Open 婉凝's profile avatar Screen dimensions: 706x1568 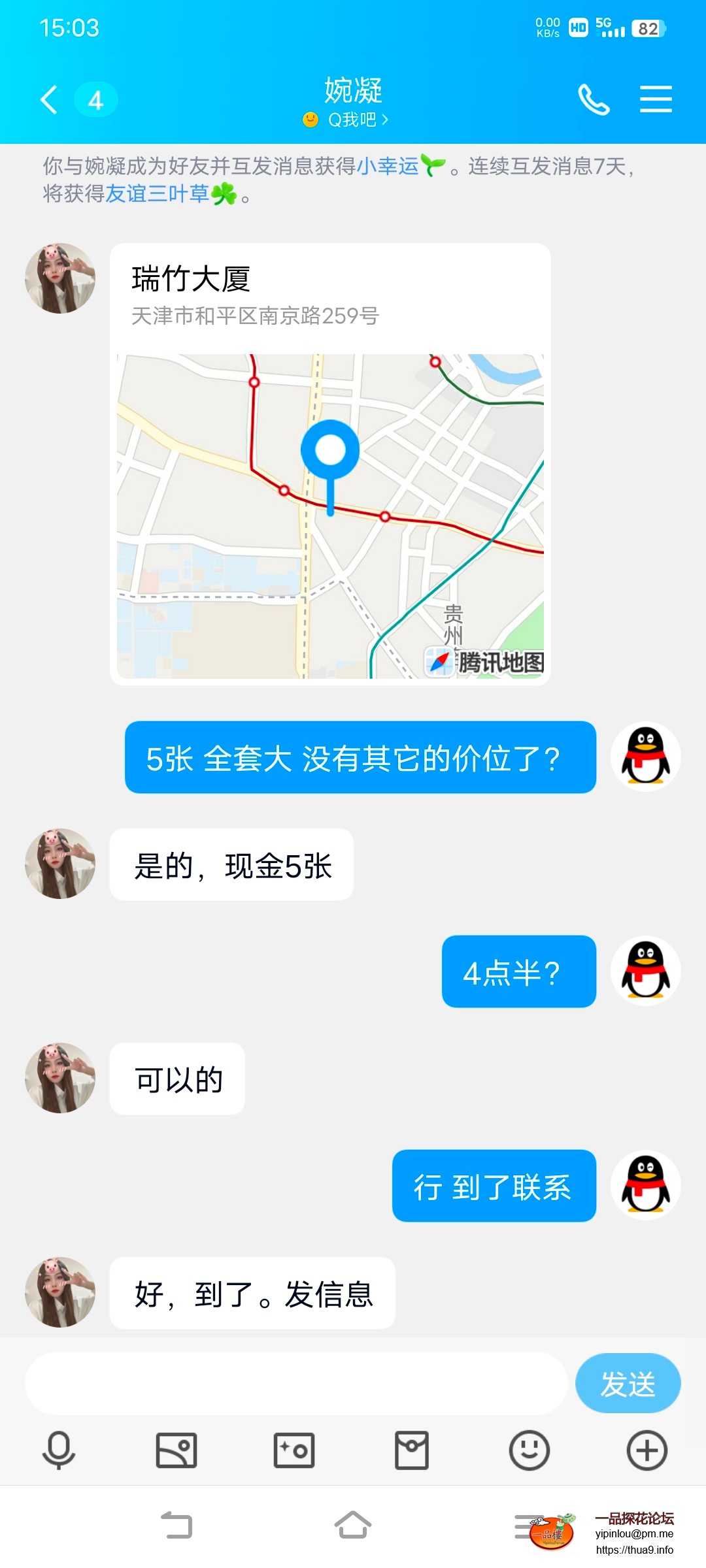click(x=59, y=280)
